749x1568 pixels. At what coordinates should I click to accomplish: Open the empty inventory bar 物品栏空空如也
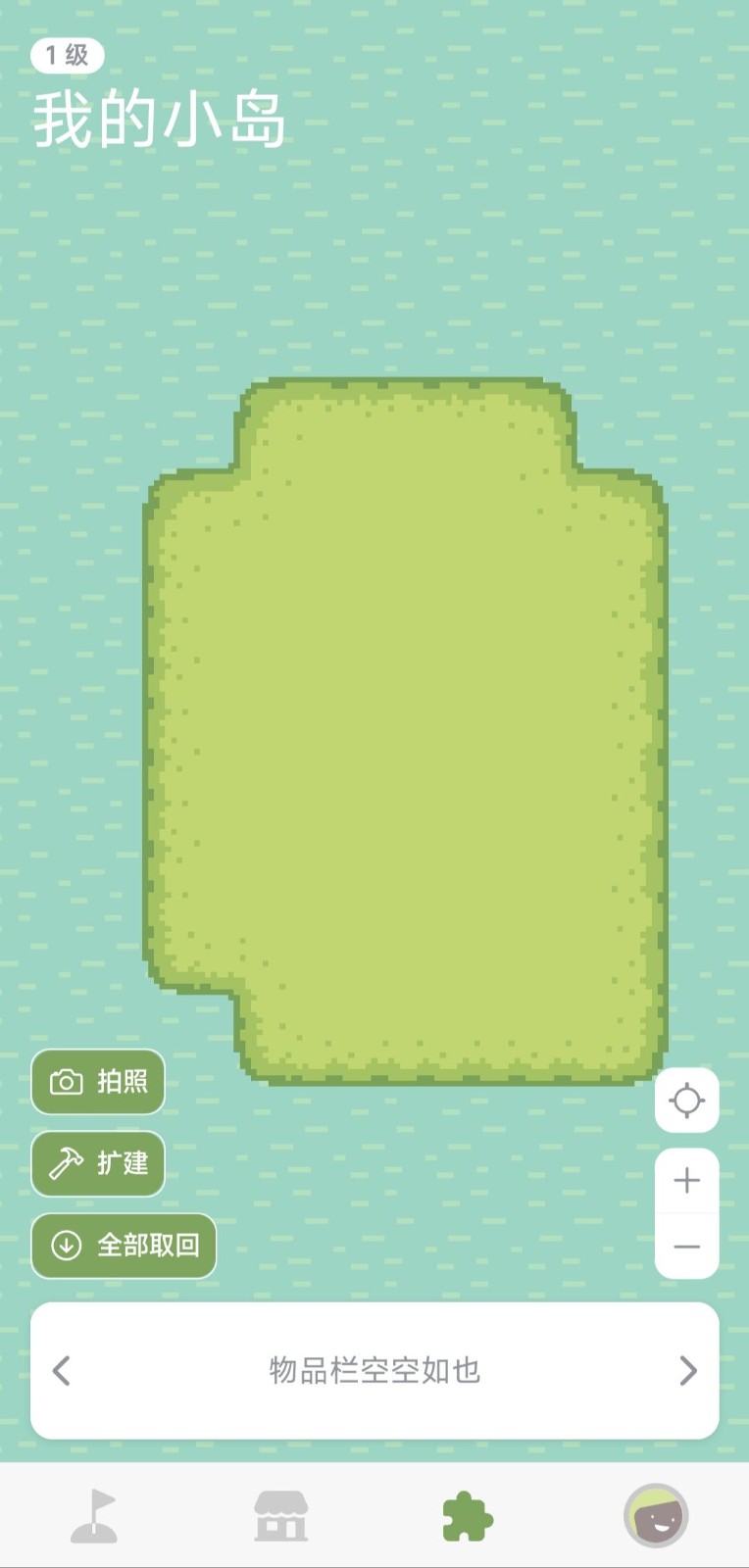(373, 1372)
